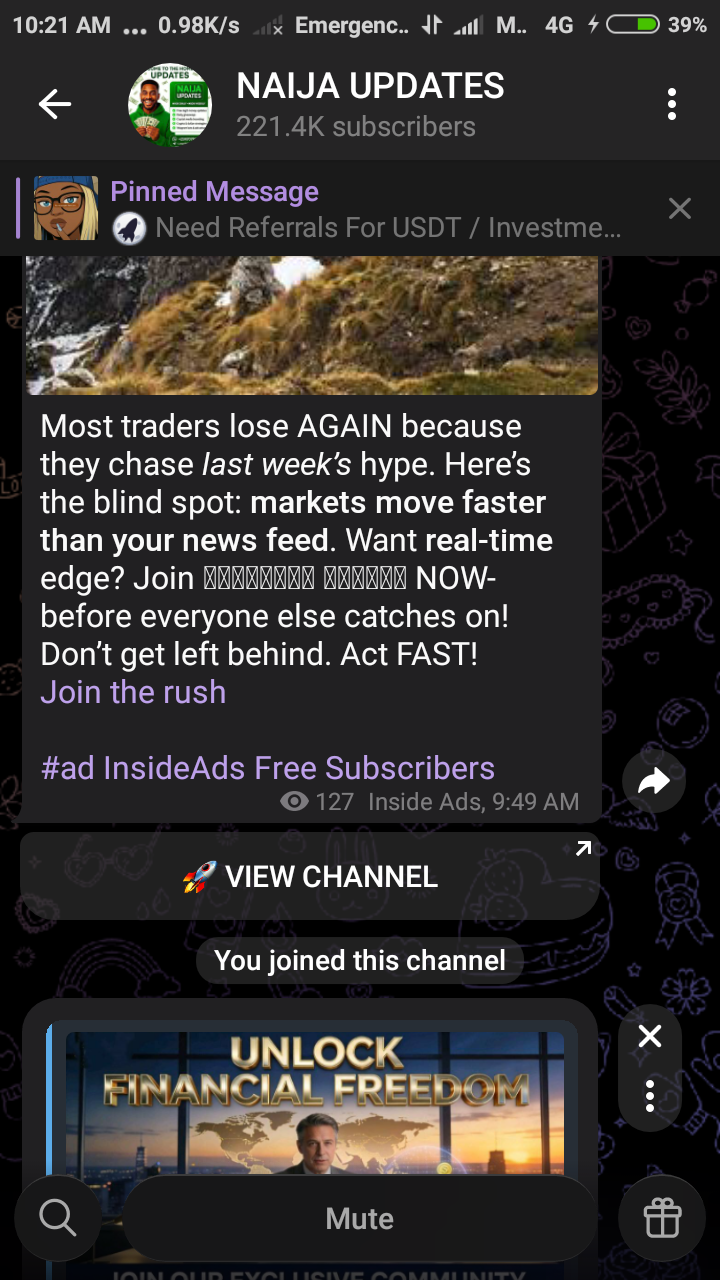Viewport: 720px width, 1280px height.
Task: Open the channel overflow menu
Action: [672, 104]
